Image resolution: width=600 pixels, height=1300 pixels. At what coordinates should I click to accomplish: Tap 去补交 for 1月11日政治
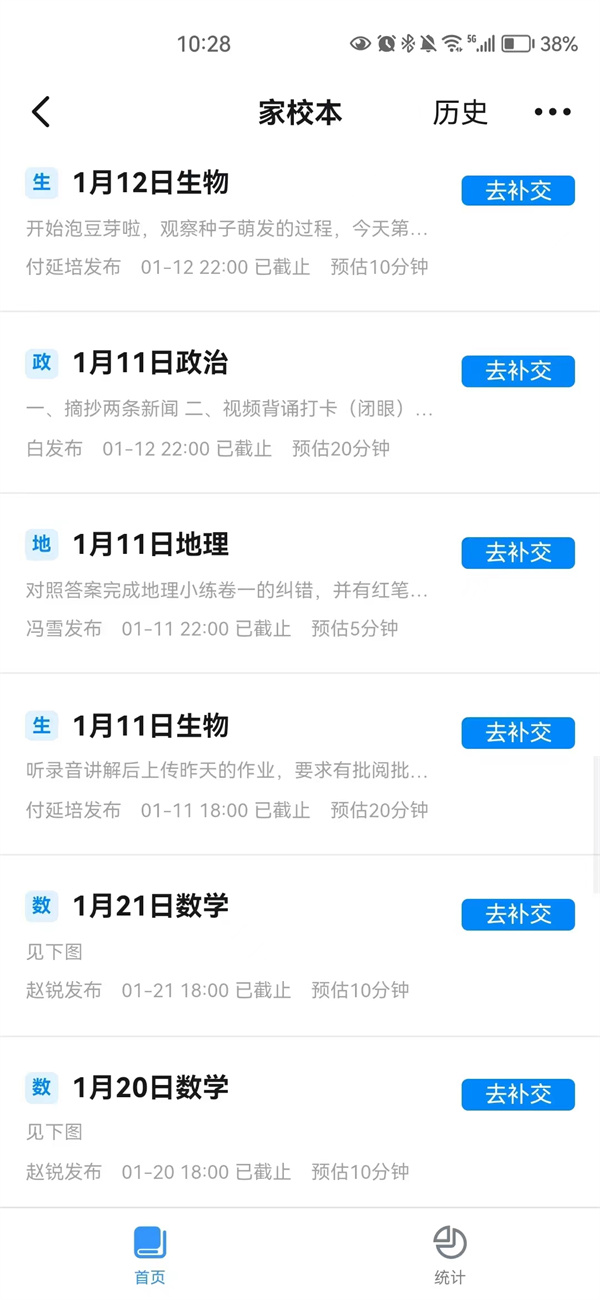click(518, 371)
